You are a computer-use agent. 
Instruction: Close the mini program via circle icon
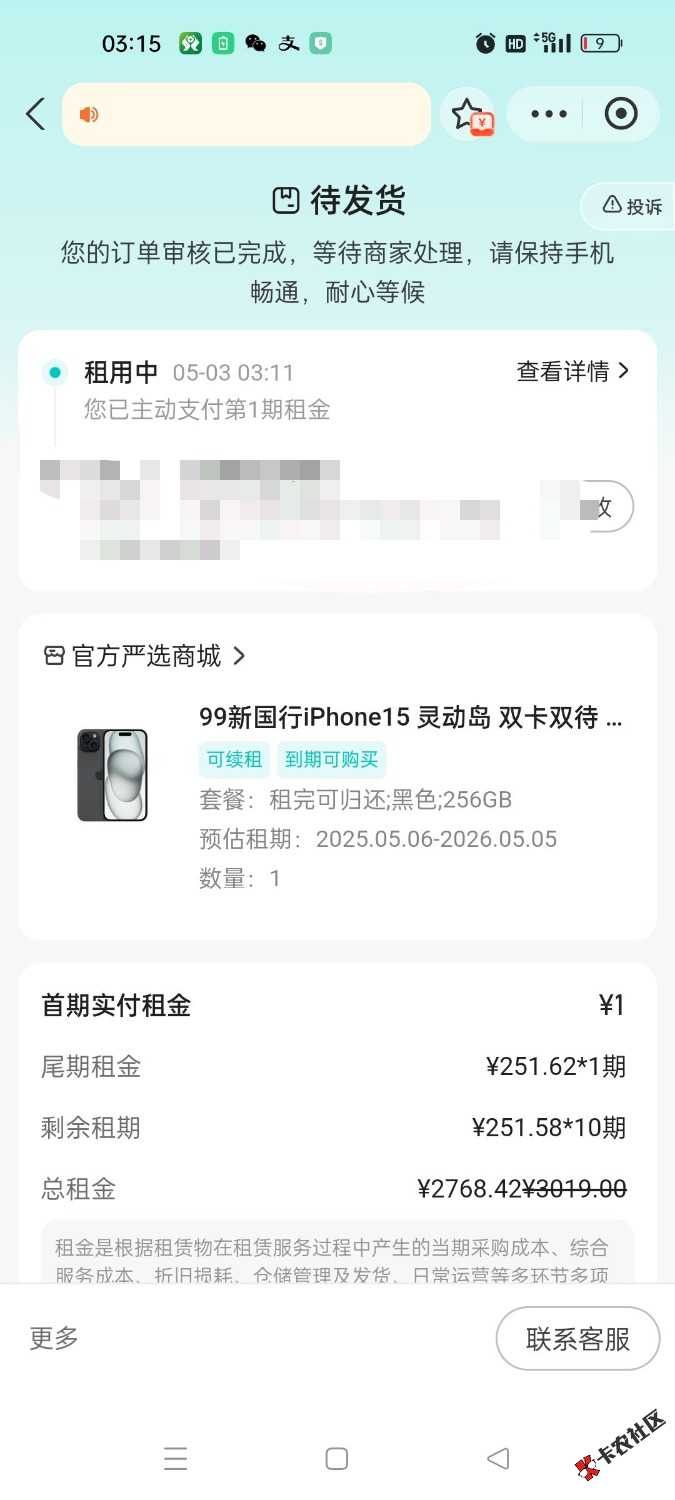click(621, 115)
